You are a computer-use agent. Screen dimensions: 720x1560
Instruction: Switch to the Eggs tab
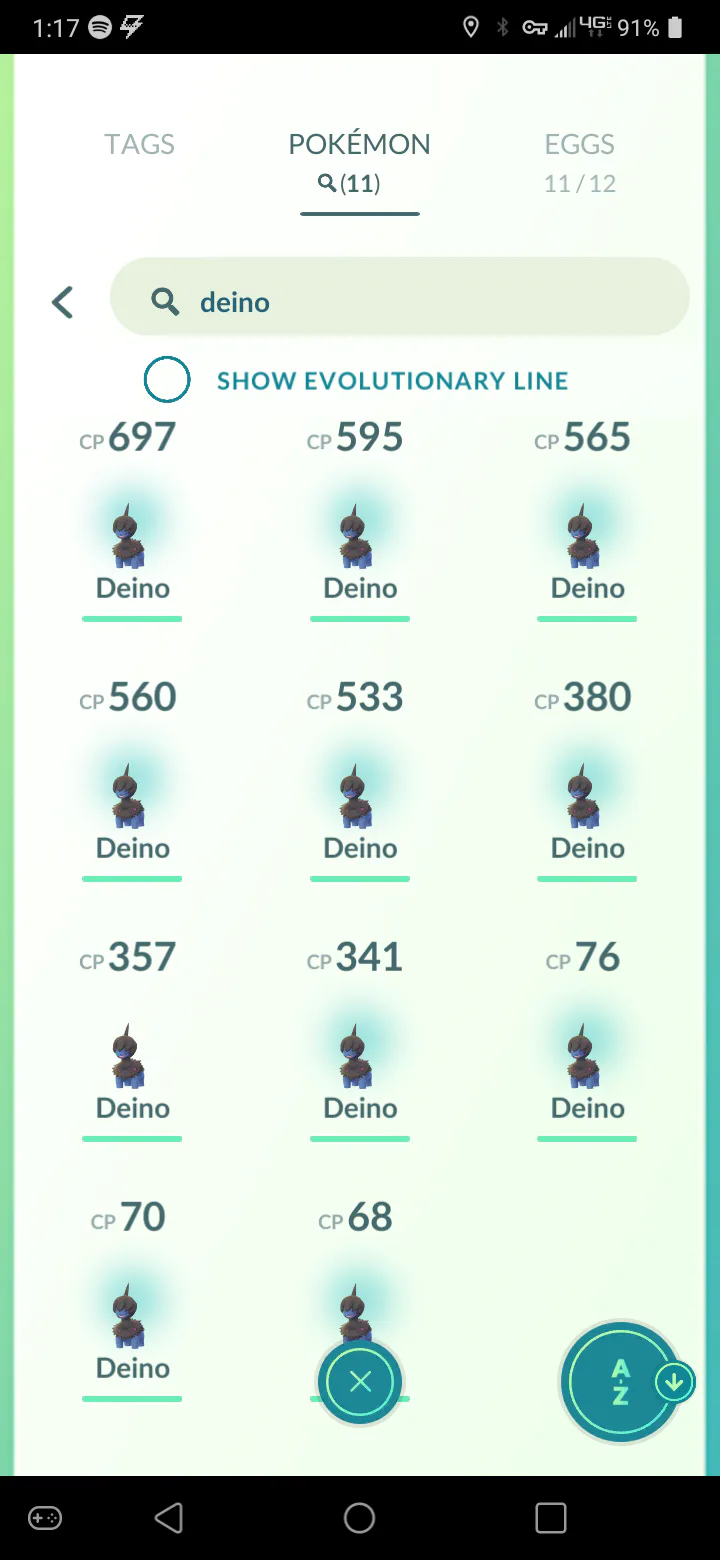(579, 162)
